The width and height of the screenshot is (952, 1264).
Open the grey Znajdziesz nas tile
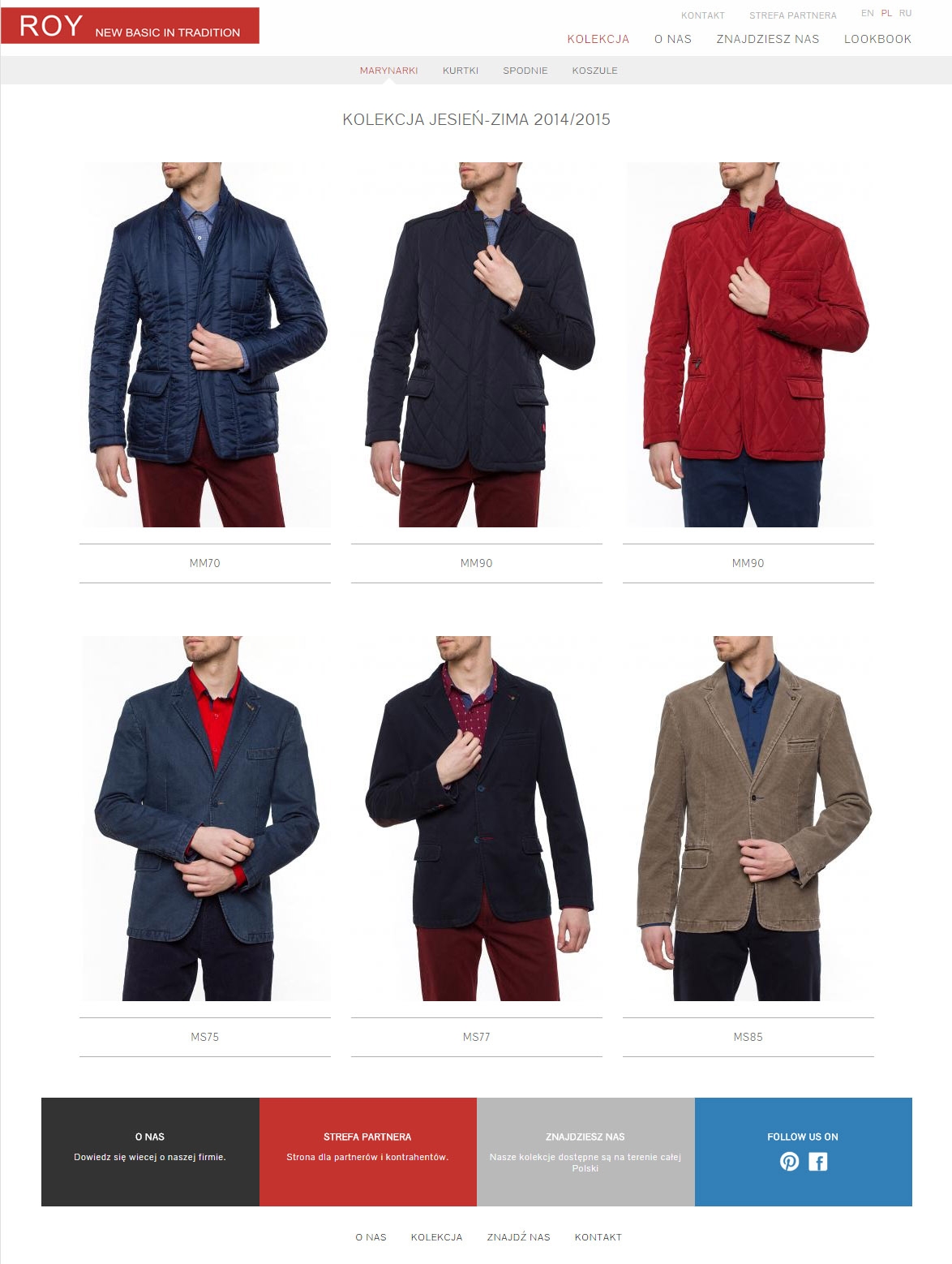585,1151
